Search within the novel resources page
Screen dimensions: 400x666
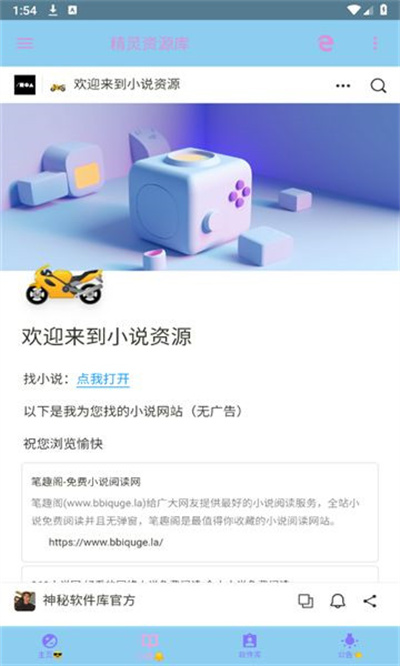click(378, 86)
